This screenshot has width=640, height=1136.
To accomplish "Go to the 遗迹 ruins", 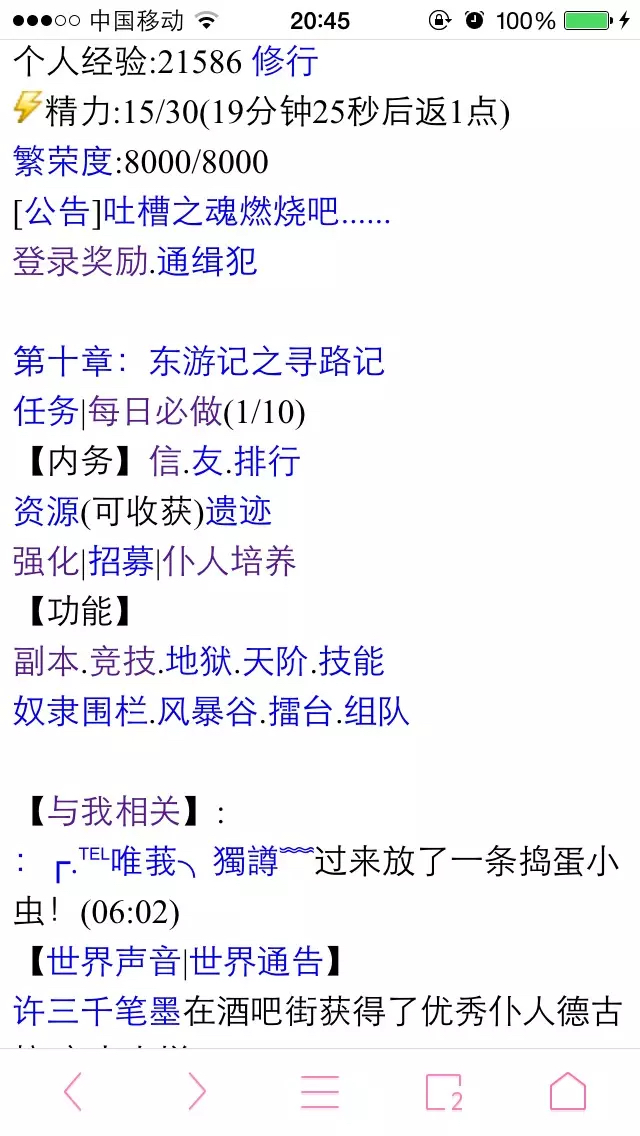I will point(239,512).
